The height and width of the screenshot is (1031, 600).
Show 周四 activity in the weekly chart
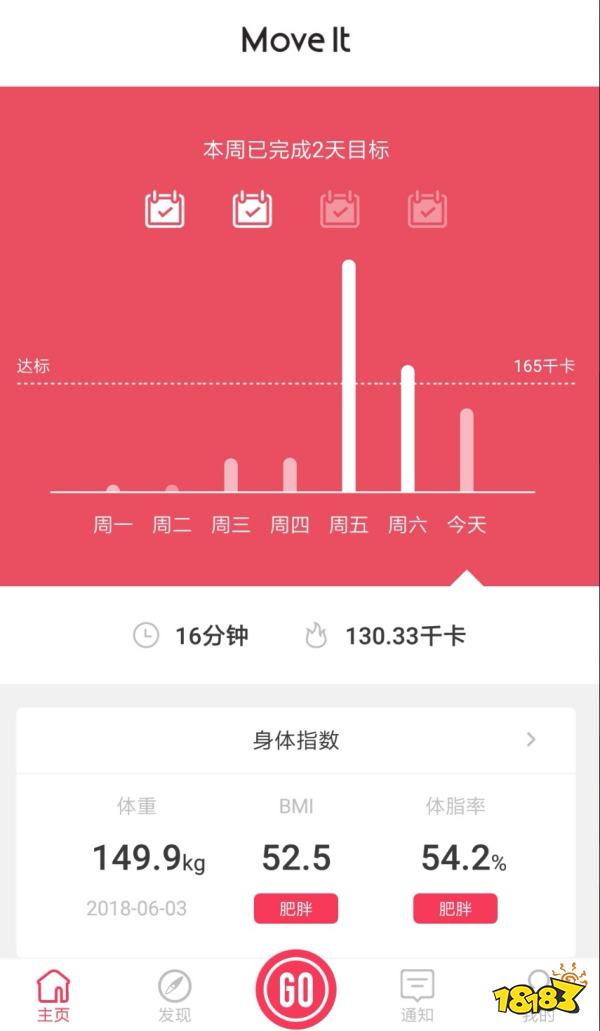pos(290,476)
